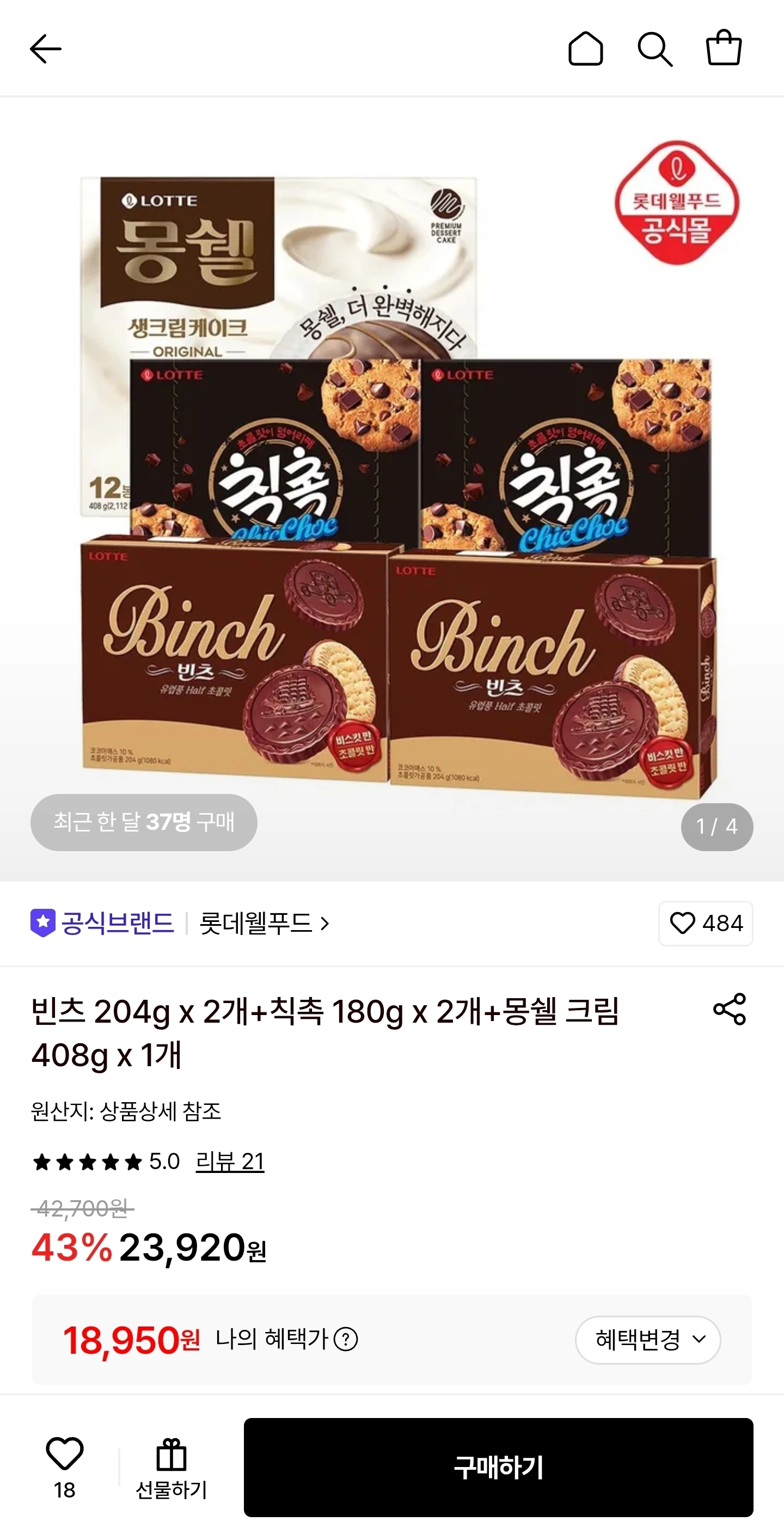Open the home icon in top bar
784x1540 pixels.
click(x=585, y=48)
